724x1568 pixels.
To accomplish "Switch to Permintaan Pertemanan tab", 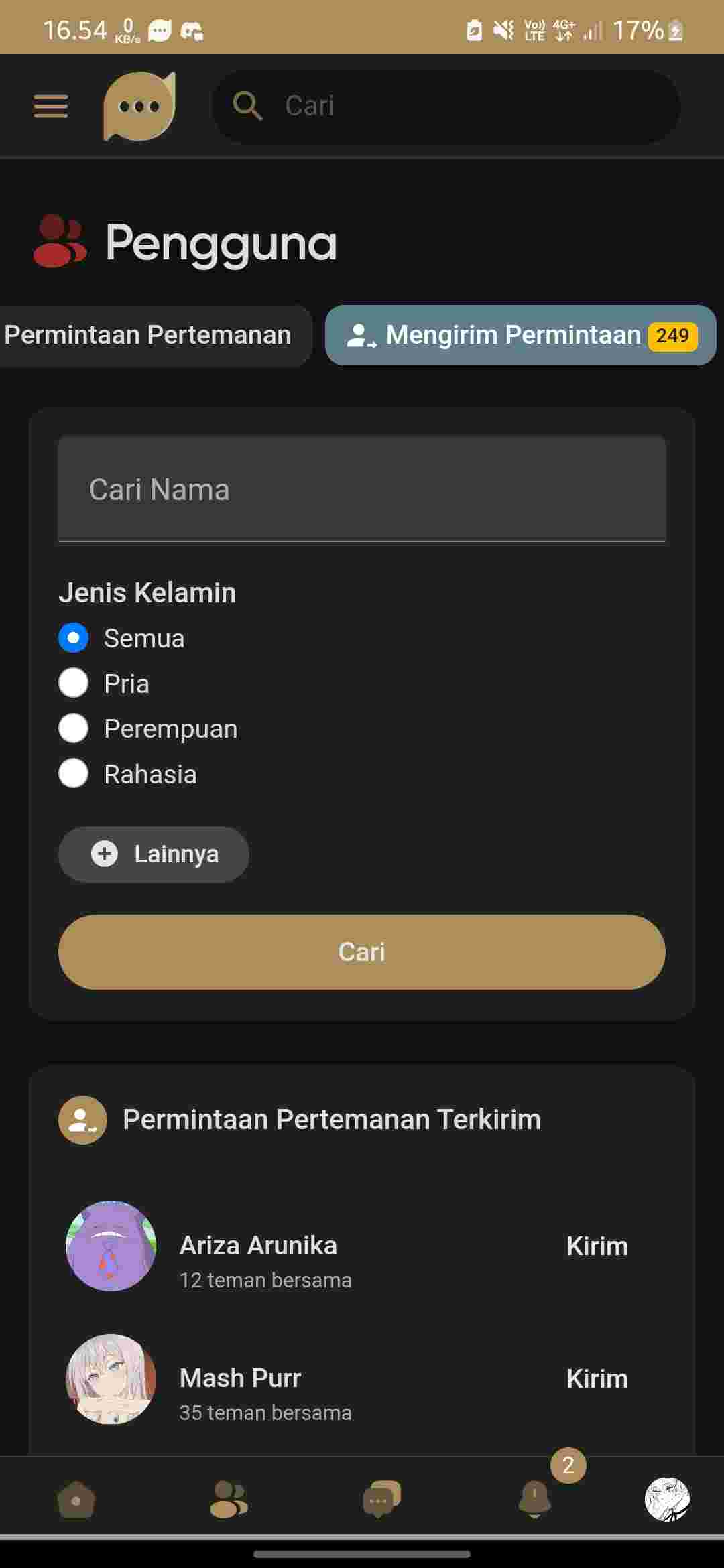I will coord(149,335).
